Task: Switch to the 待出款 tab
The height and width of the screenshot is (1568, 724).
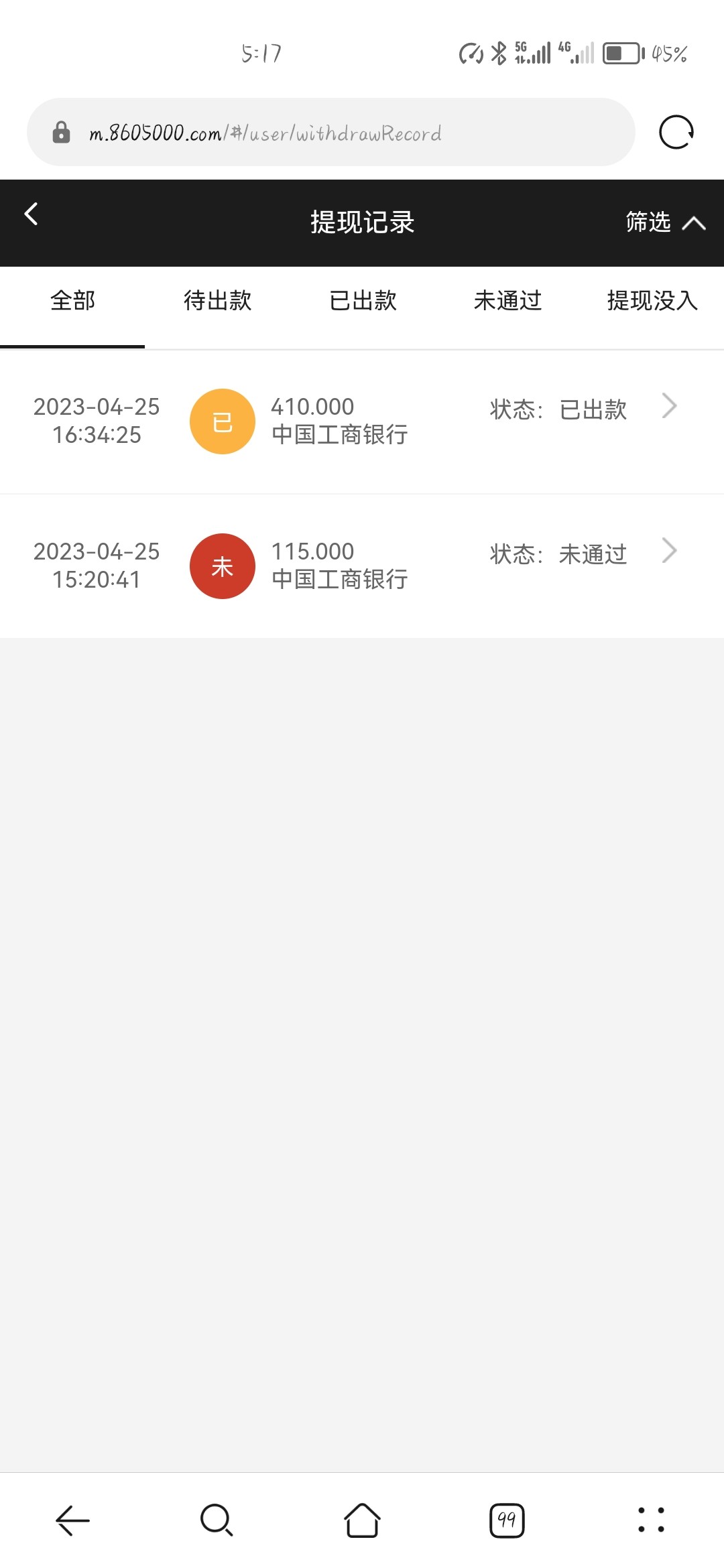Action: pos(217,302)
